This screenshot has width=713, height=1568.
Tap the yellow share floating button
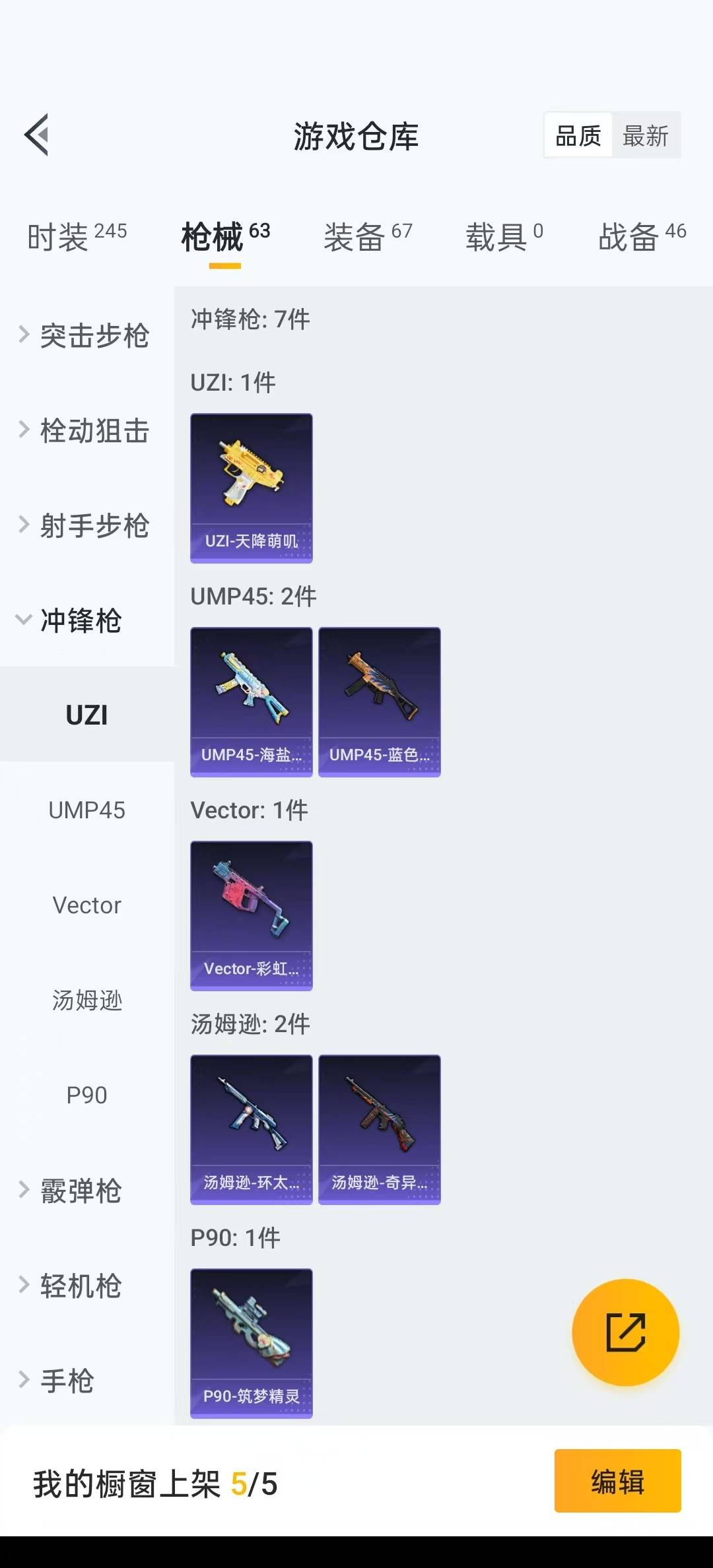click(x=625, y=1332)
